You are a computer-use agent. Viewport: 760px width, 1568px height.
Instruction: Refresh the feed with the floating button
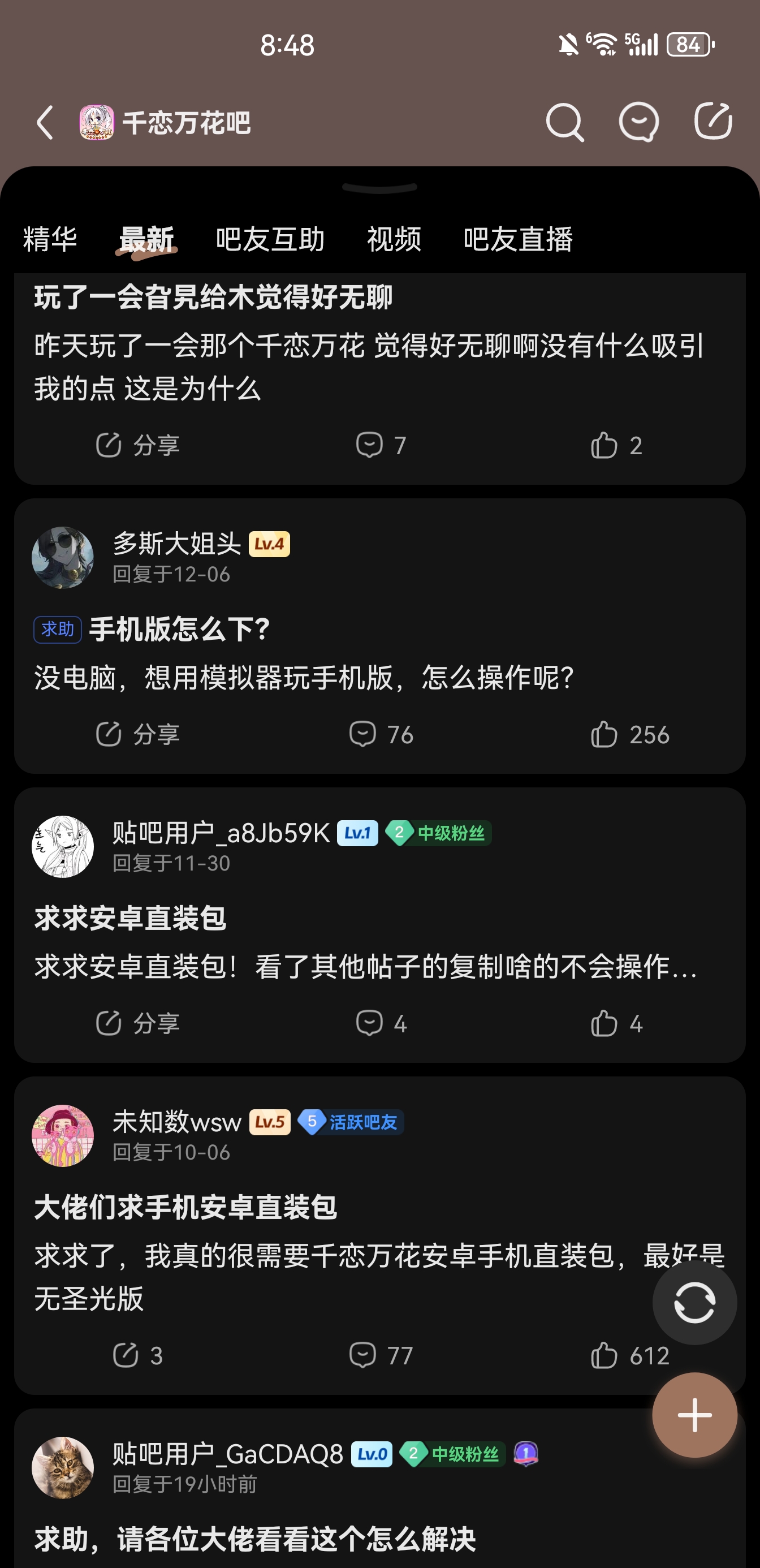tap(694, 1302)
